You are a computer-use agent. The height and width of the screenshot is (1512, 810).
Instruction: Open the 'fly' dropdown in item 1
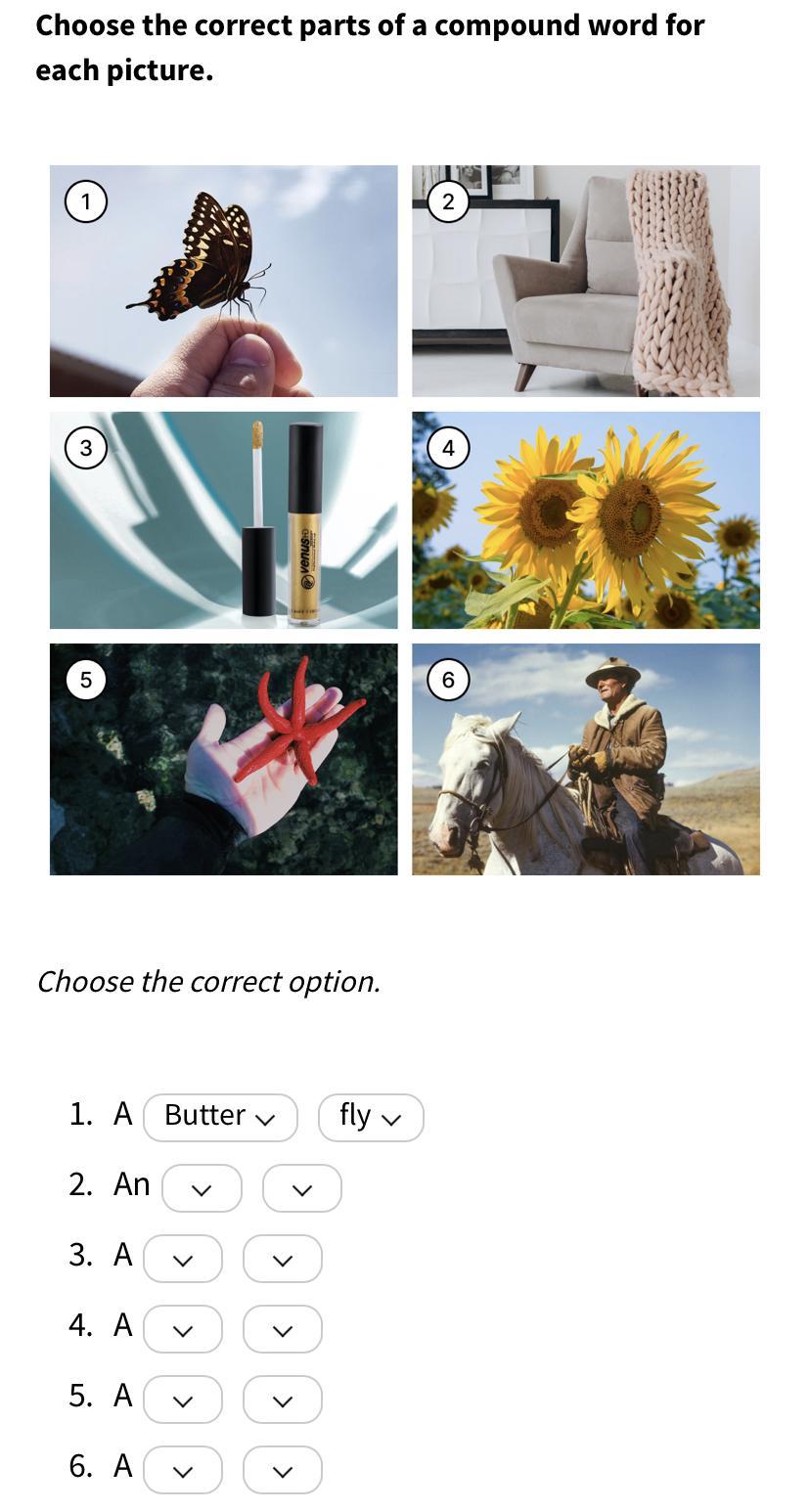(371, 1117)
